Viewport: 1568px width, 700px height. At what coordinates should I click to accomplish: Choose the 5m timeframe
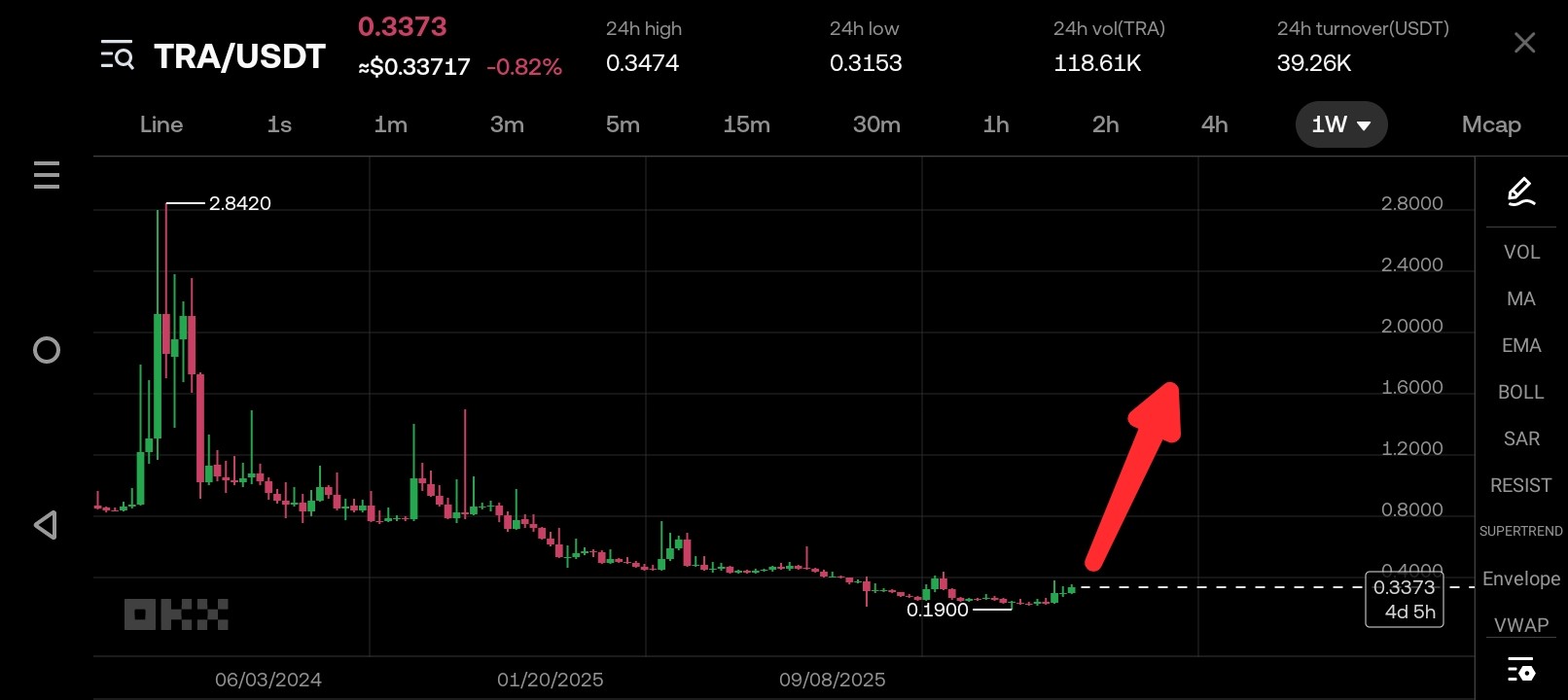623,124
